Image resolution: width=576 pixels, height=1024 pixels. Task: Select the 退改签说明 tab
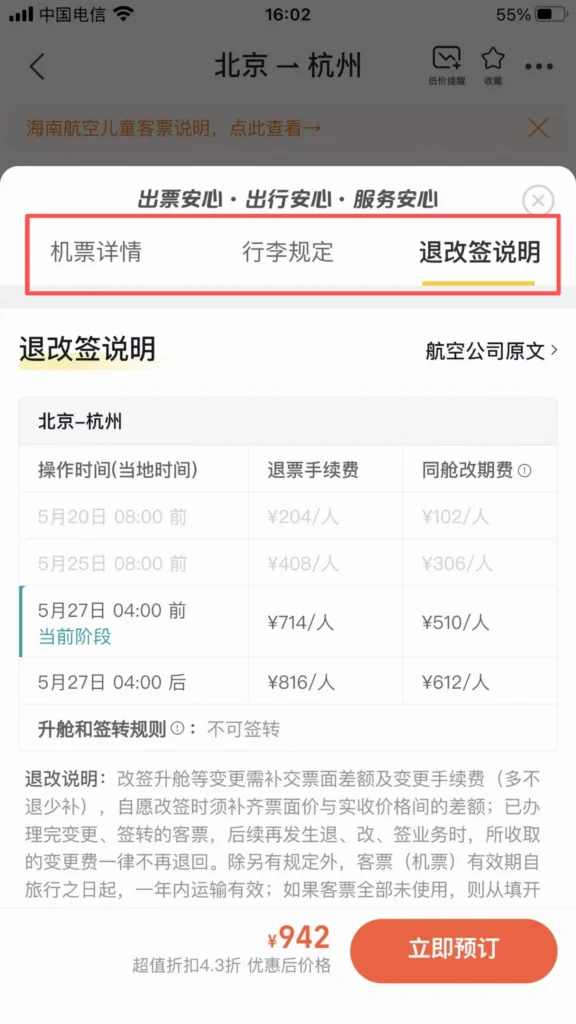coord(479,252)
